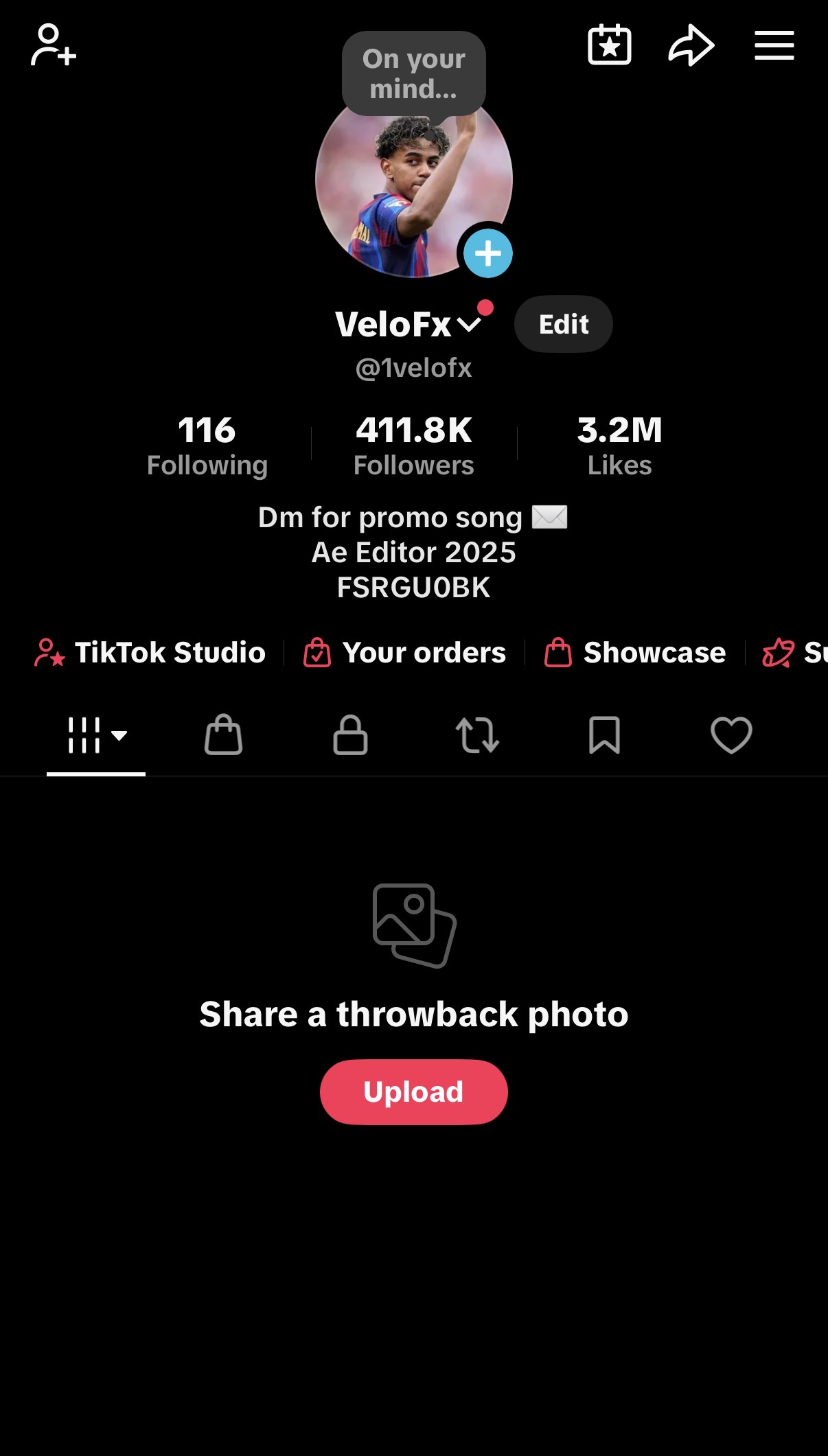View the Followers list
The height and width of the screenshot is (1456, 828).
tap(414, 446)
